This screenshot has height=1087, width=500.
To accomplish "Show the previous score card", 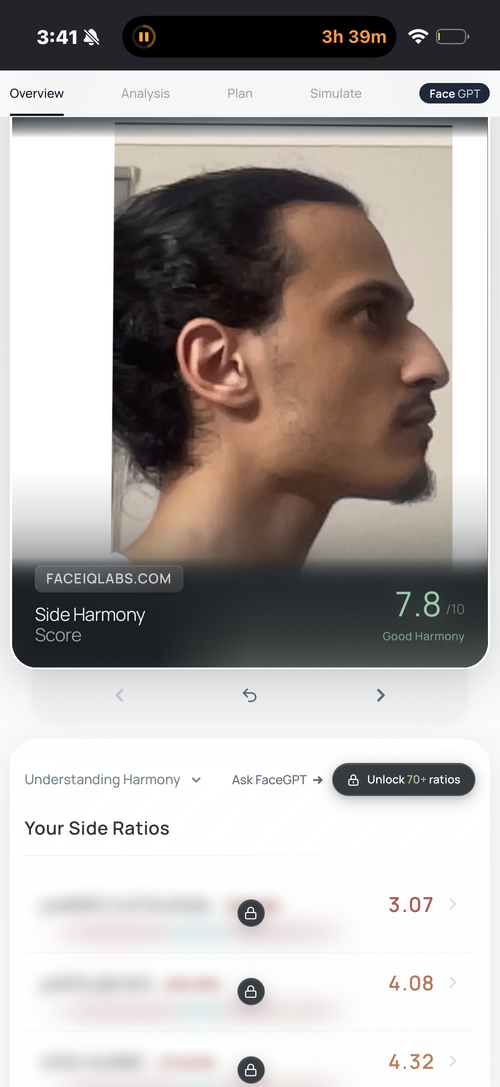I will tap(119, 695).
